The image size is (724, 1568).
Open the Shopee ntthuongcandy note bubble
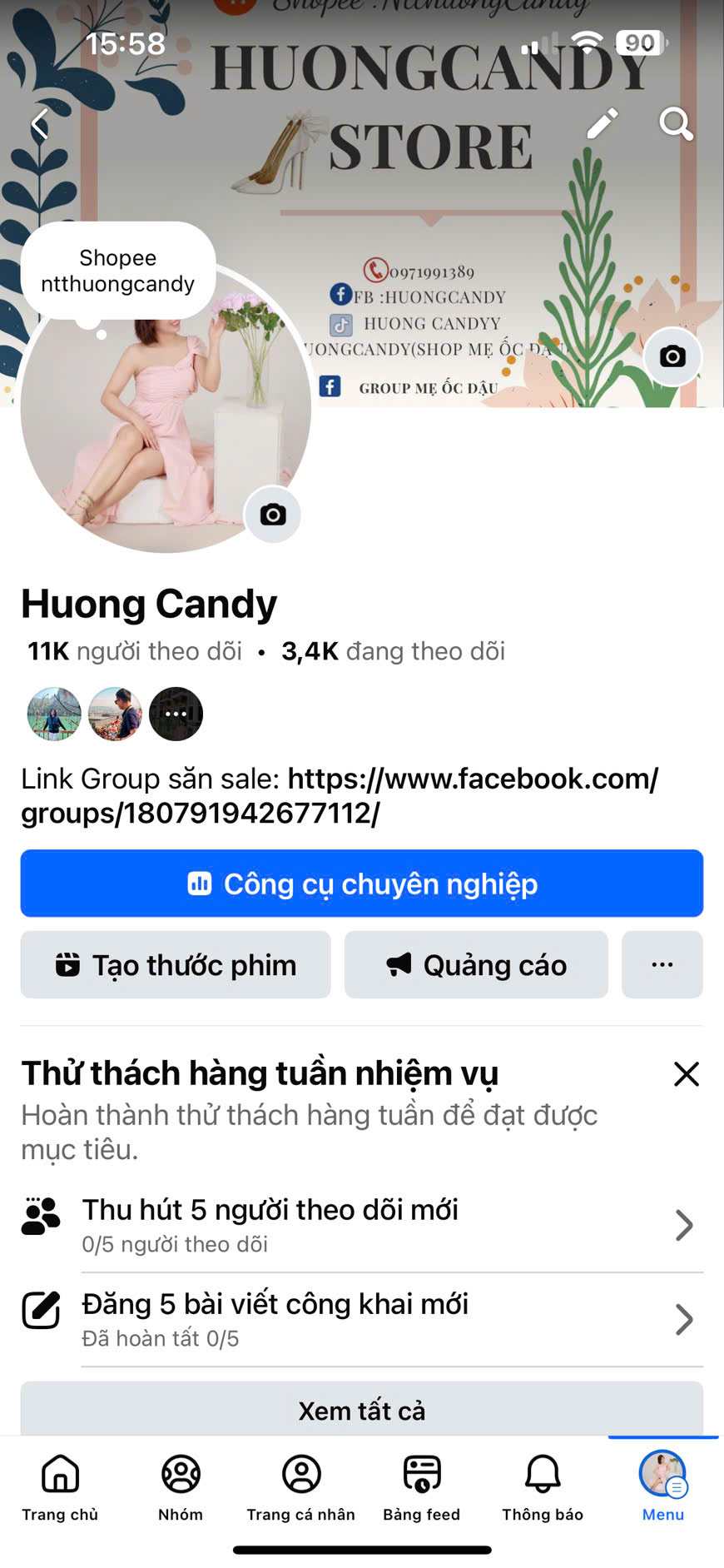click(118, 271)
